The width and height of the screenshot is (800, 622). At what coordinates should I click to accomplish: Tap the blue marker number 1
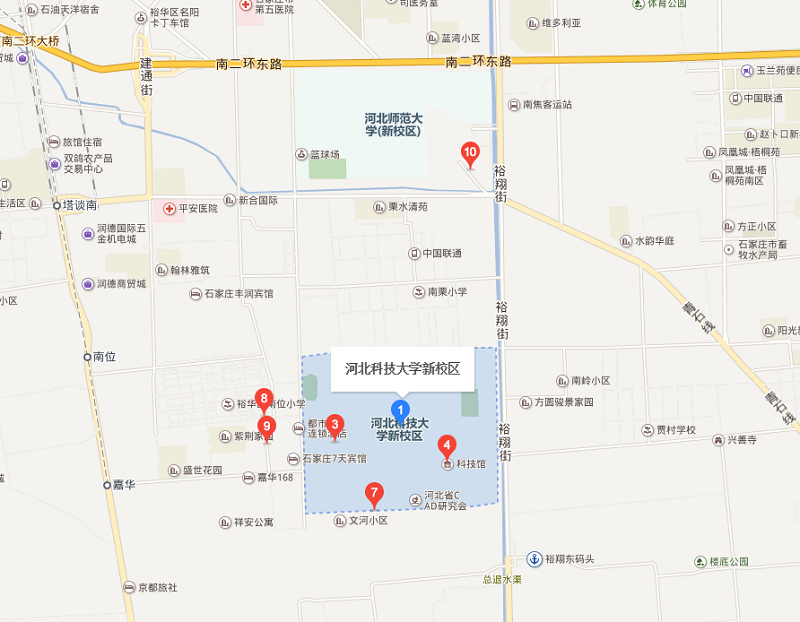(x=400, y=409)
